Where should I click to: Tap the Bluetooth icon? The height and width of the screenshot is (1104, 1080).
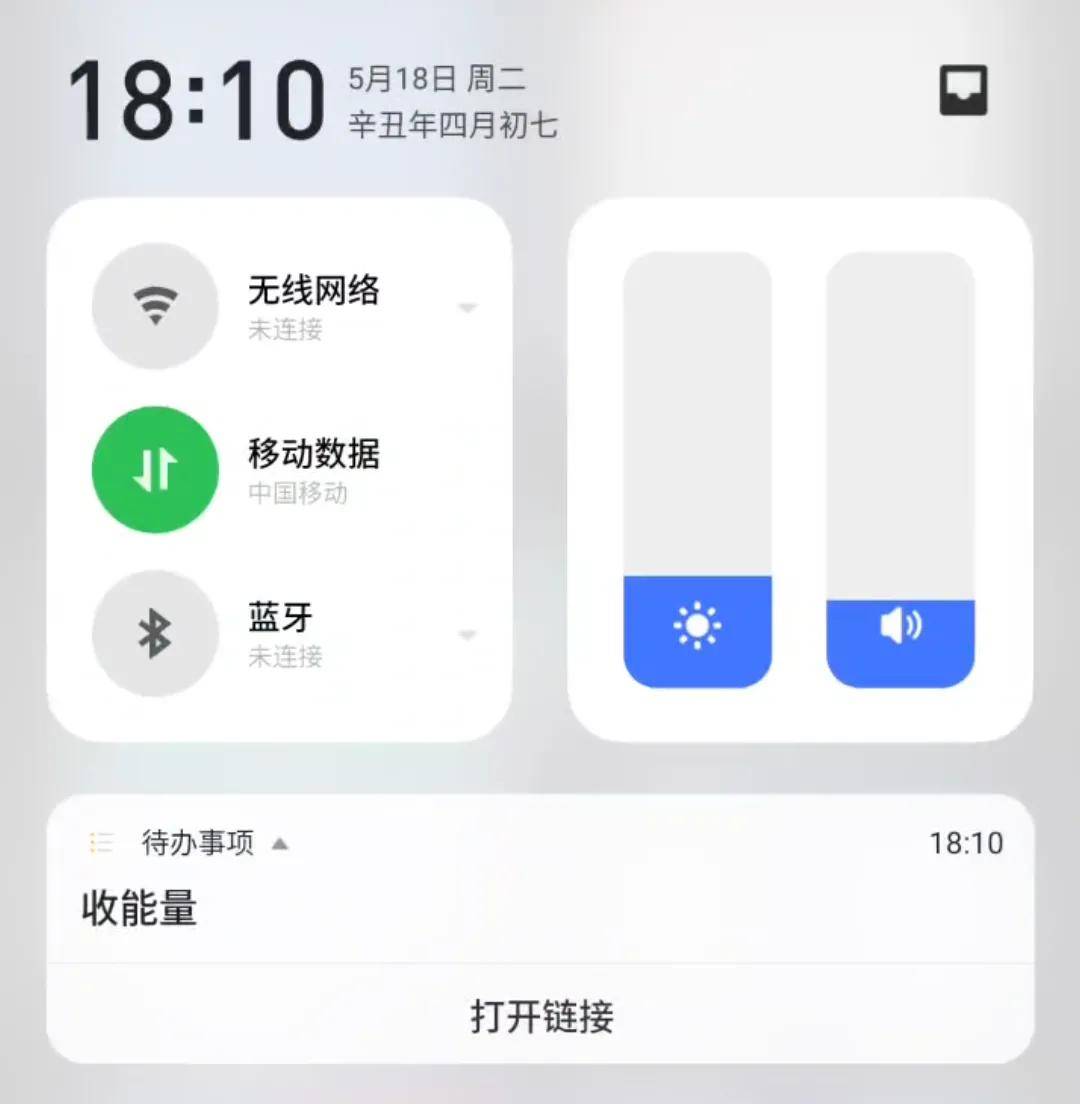155,633
